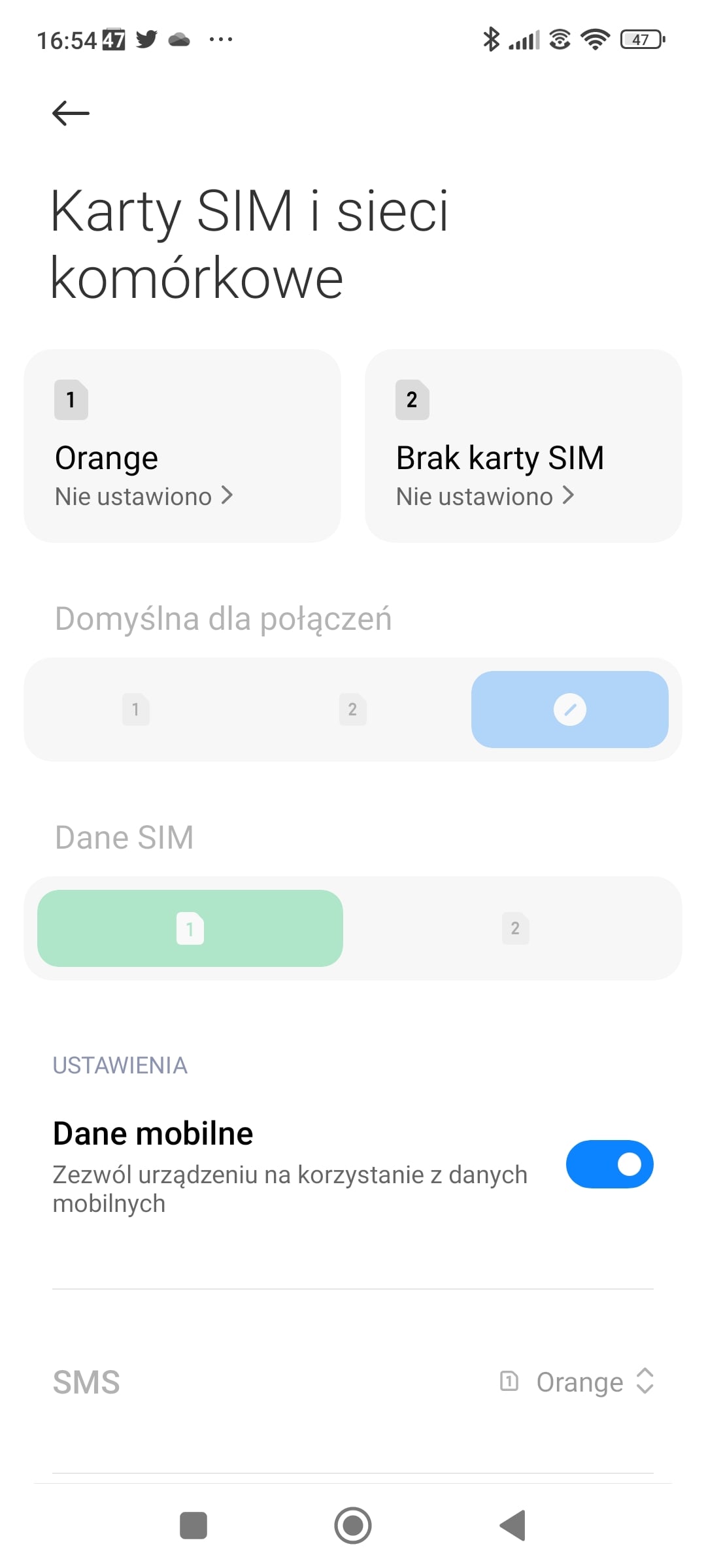706x1568 pixels.
Task: Open the SMS Orange SIM dropdown
Action: click(578, 1382)
